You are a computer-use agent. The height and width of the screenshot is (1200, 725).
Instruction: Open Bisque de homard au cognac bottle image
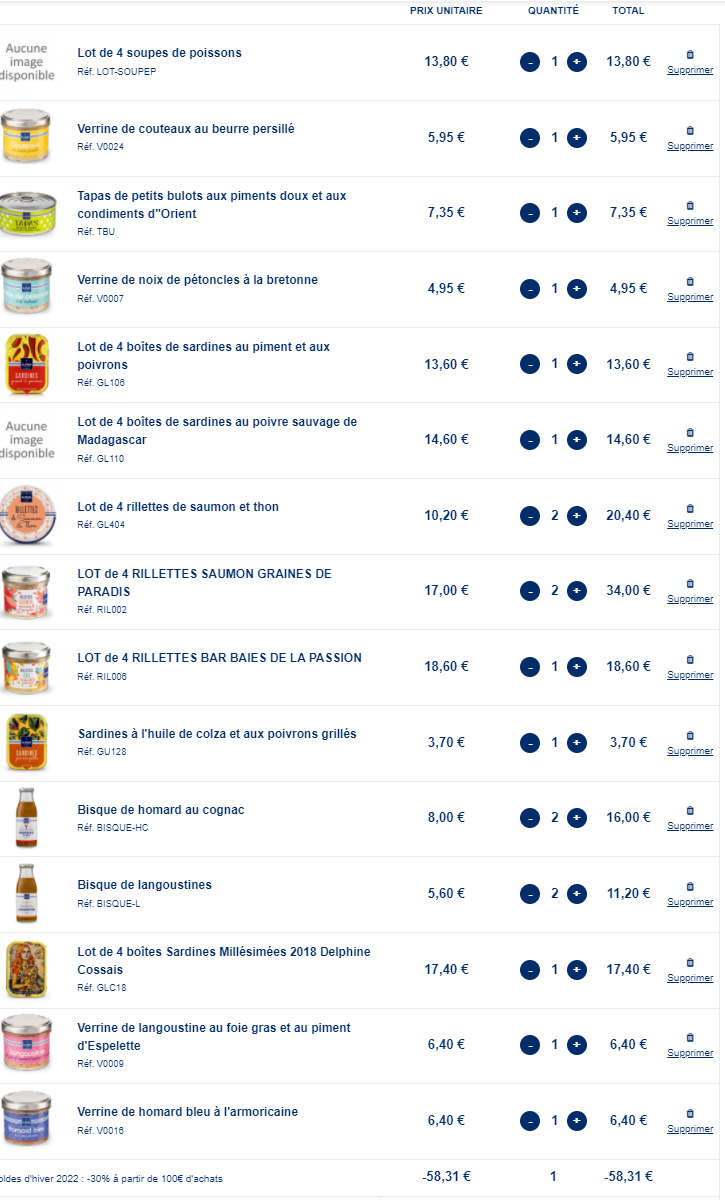point(26,817)
